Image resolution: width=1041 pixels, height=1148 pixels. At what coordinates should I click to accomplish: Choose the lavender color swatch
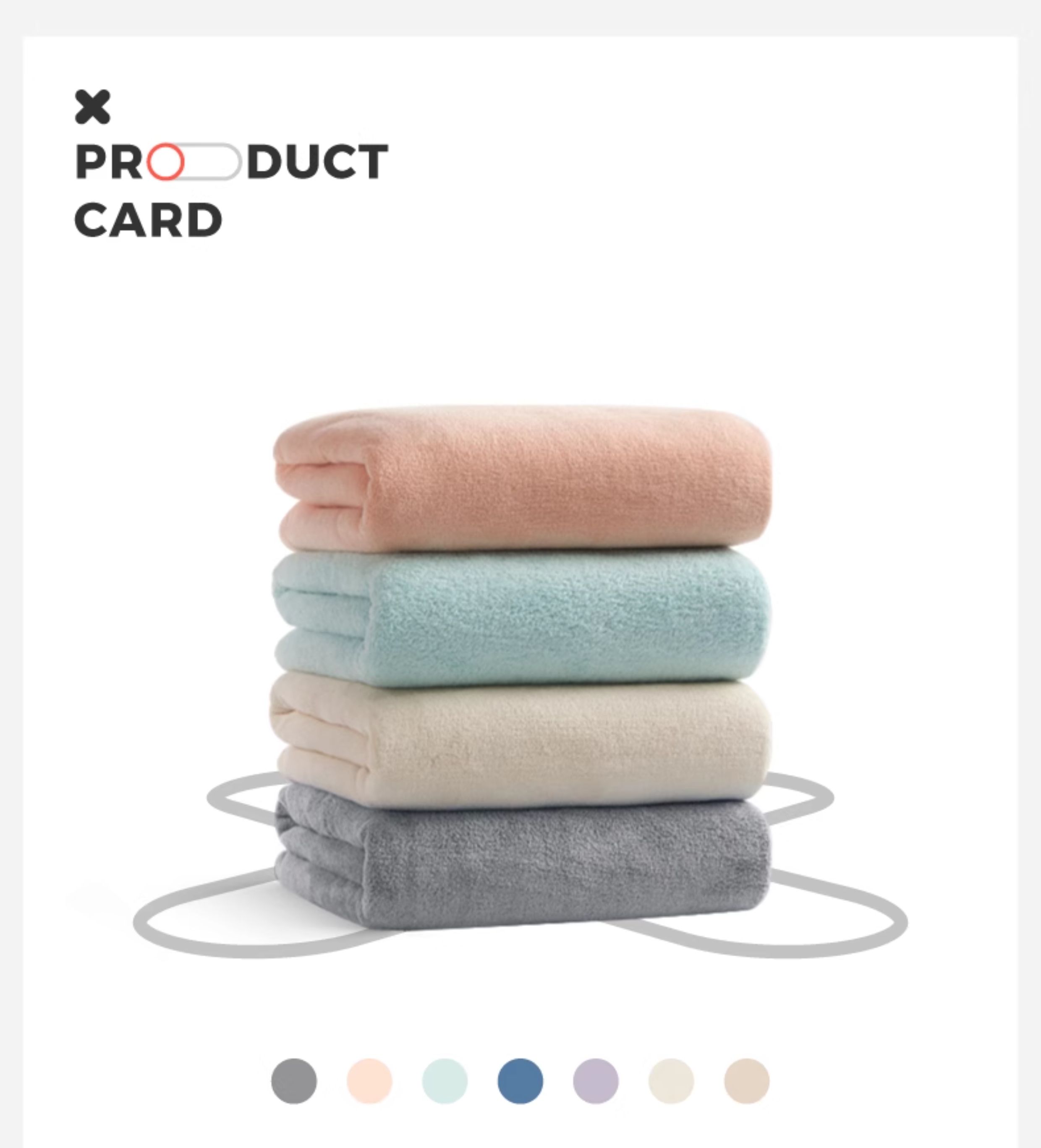[x=596, y=1081]
